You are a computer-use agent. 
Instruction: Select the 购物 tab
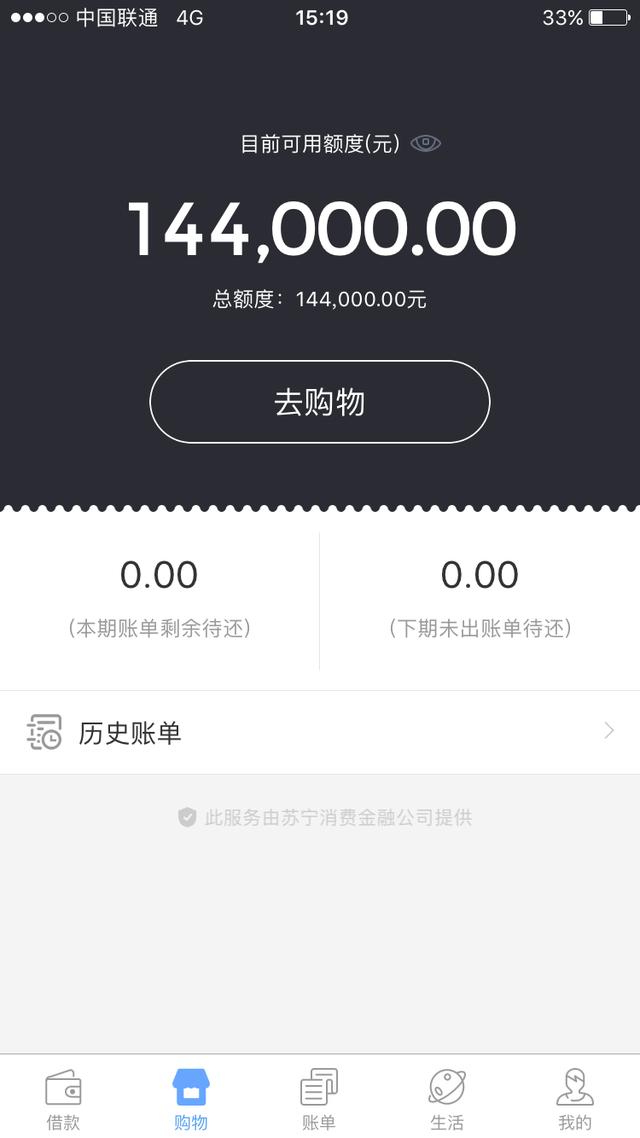(x=191, y=1099)
